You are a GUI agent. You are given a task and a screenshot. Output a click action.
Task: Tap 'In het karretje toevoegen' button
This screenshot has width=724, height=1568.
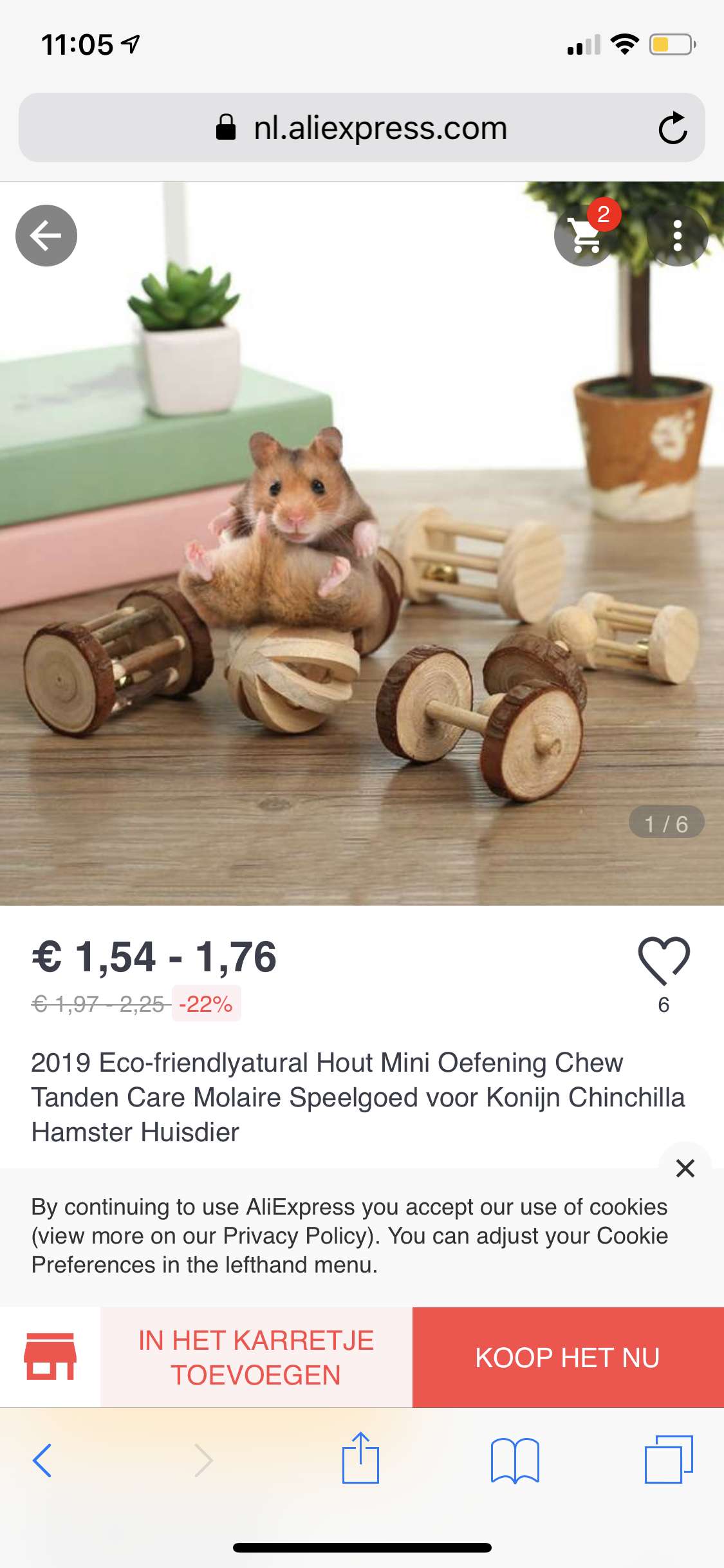[x=256, y=1357]
